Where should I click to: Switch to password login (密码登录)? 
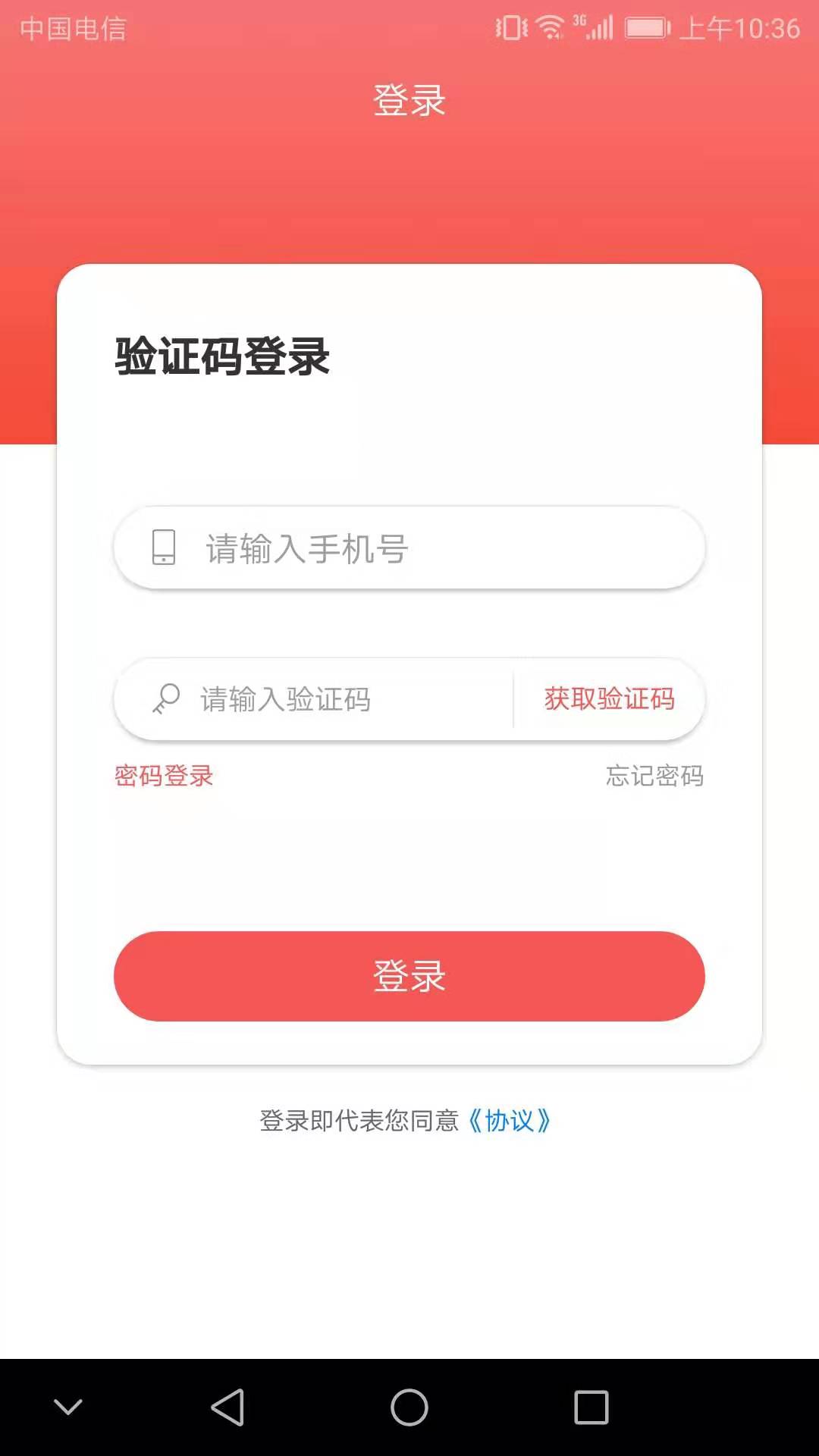point(164,776)
